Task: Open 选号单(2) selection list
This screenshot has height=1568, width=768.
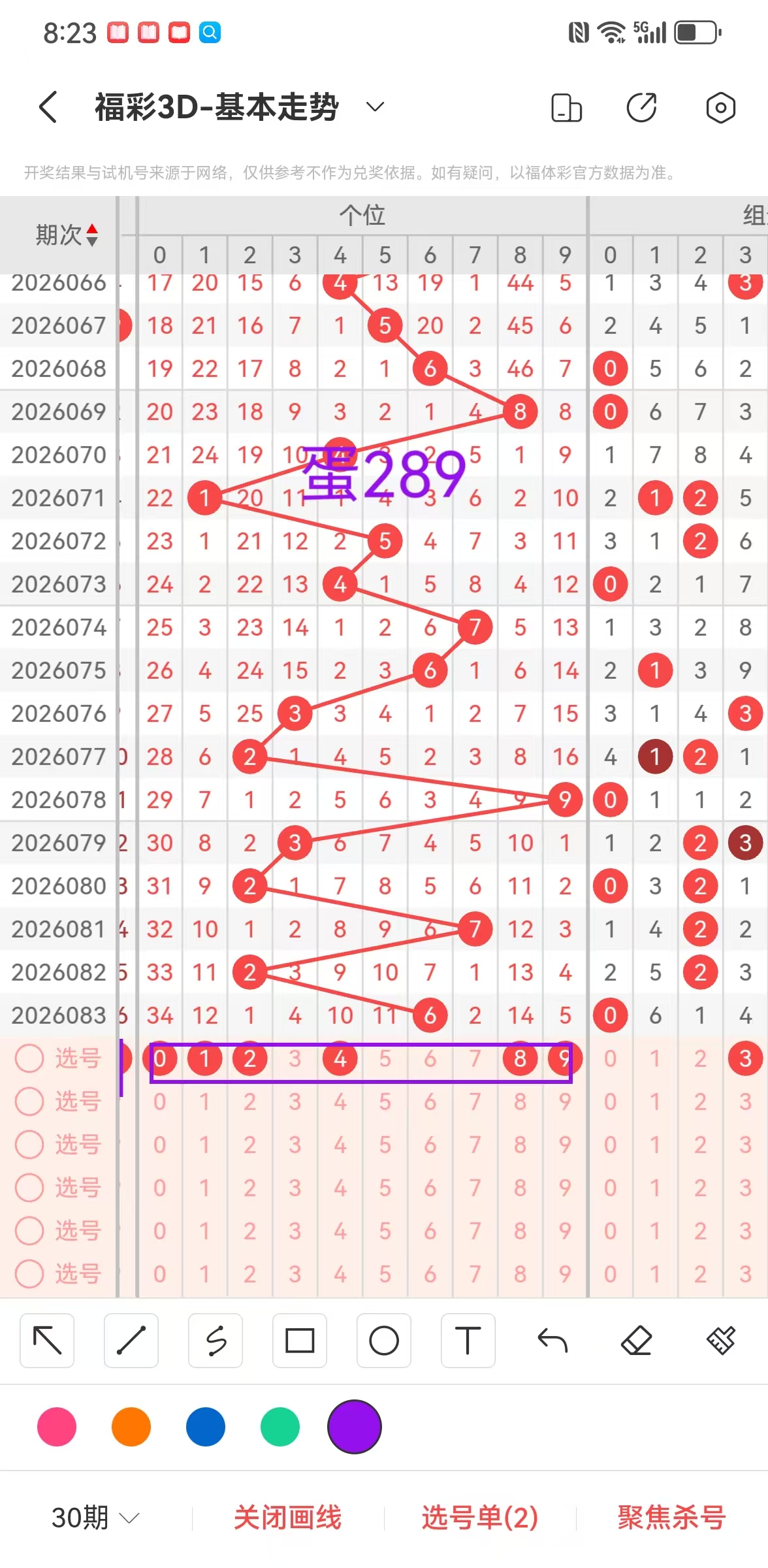Action: point(480,1518)
